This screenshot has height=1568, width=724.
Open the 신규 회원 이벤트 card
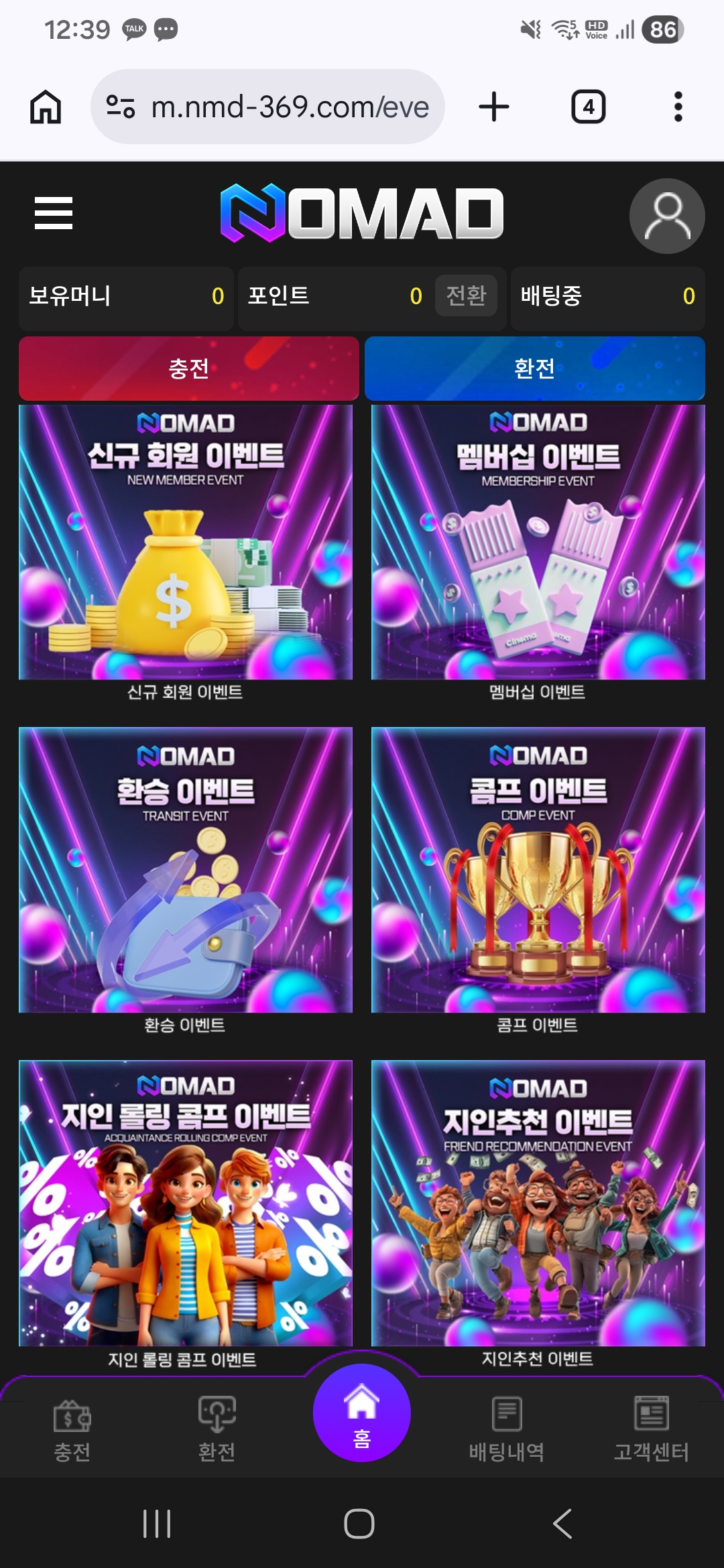pos(186,543)
